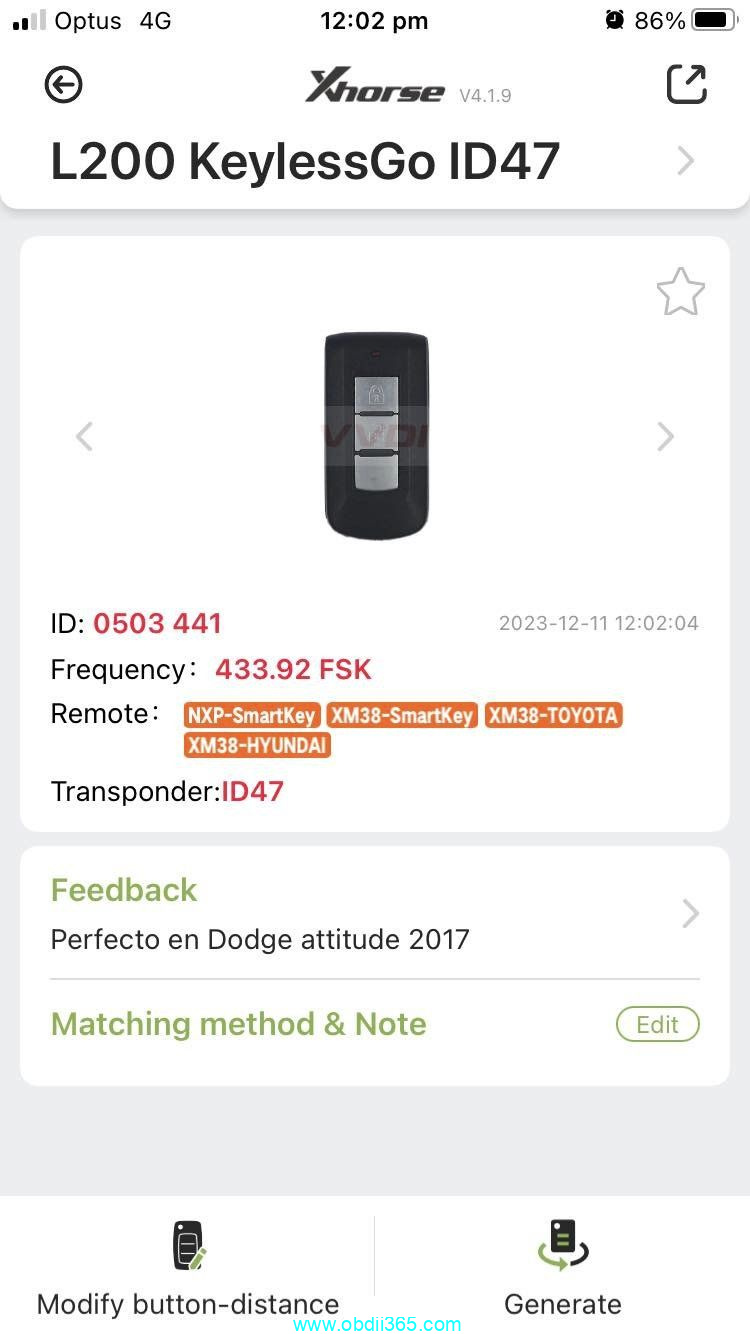Go back with the circled arrow
This screenshot has width=750, height=1334.
tap(63, 85)
